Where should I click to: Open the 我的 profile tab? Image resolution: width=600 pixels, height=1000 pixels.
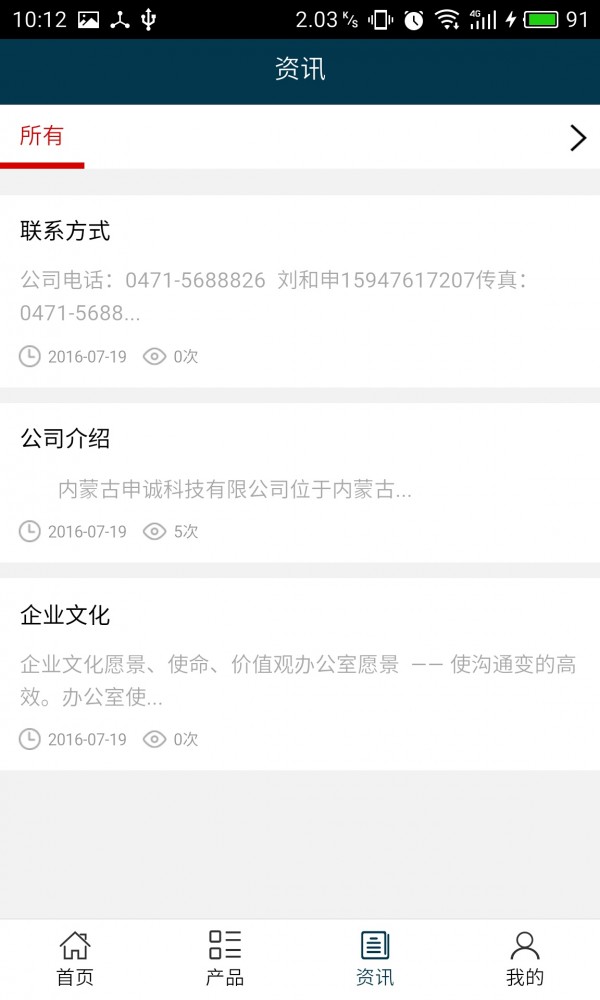[525, 958]
